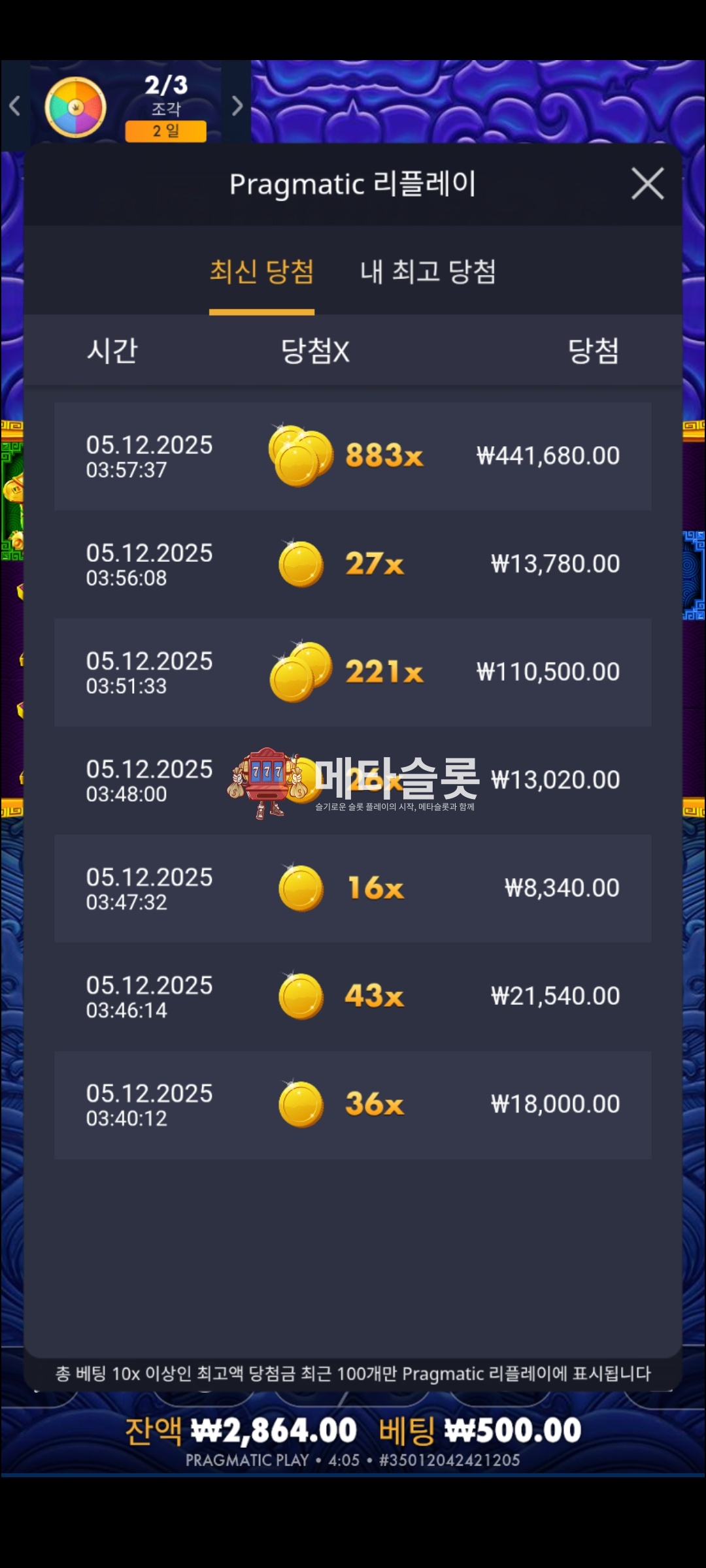Switch to the 내 최고 당첨 tab
The height and width of the screenshot is (1568, 706).
(x=428, y=272)
